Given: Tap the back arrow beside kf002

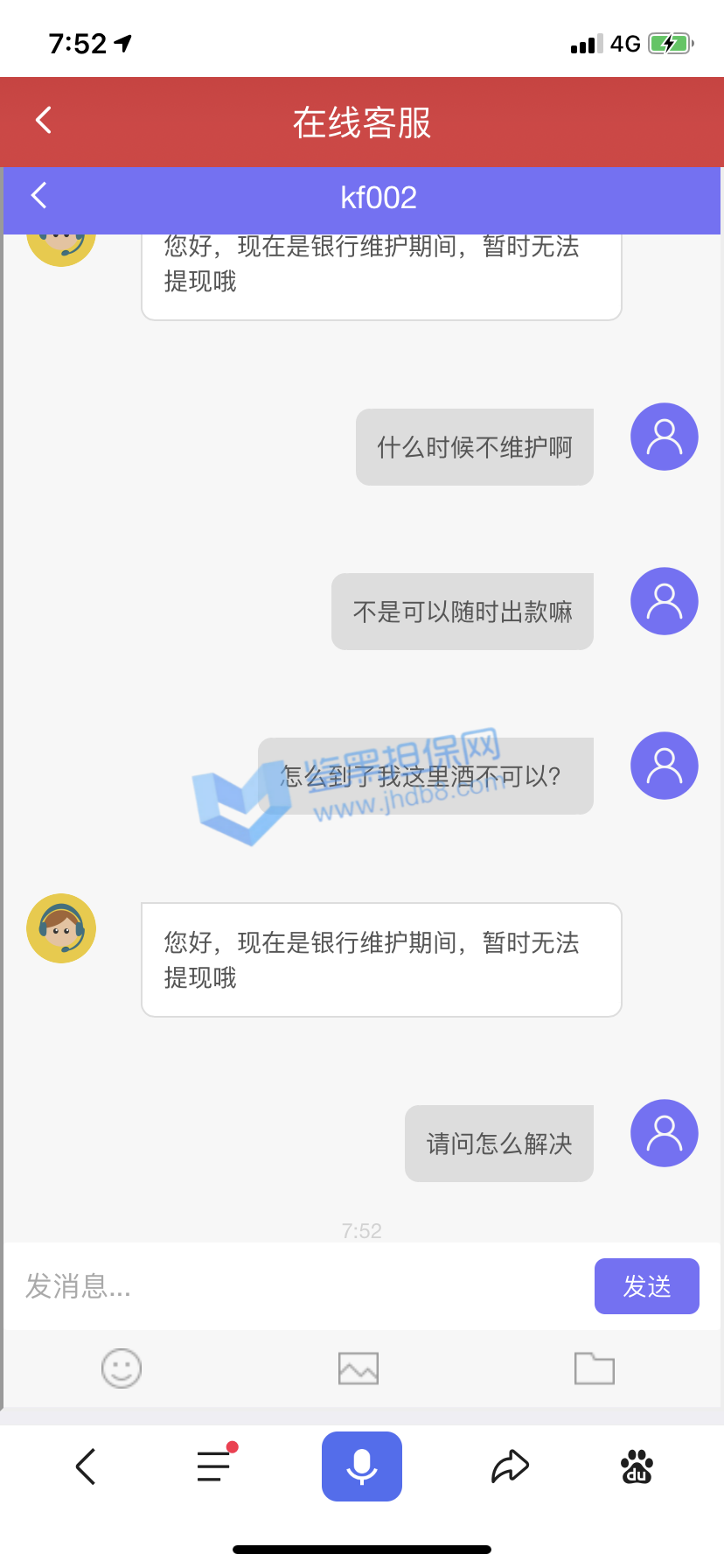Looking at the screenshot, I should [x=38, y=196].
